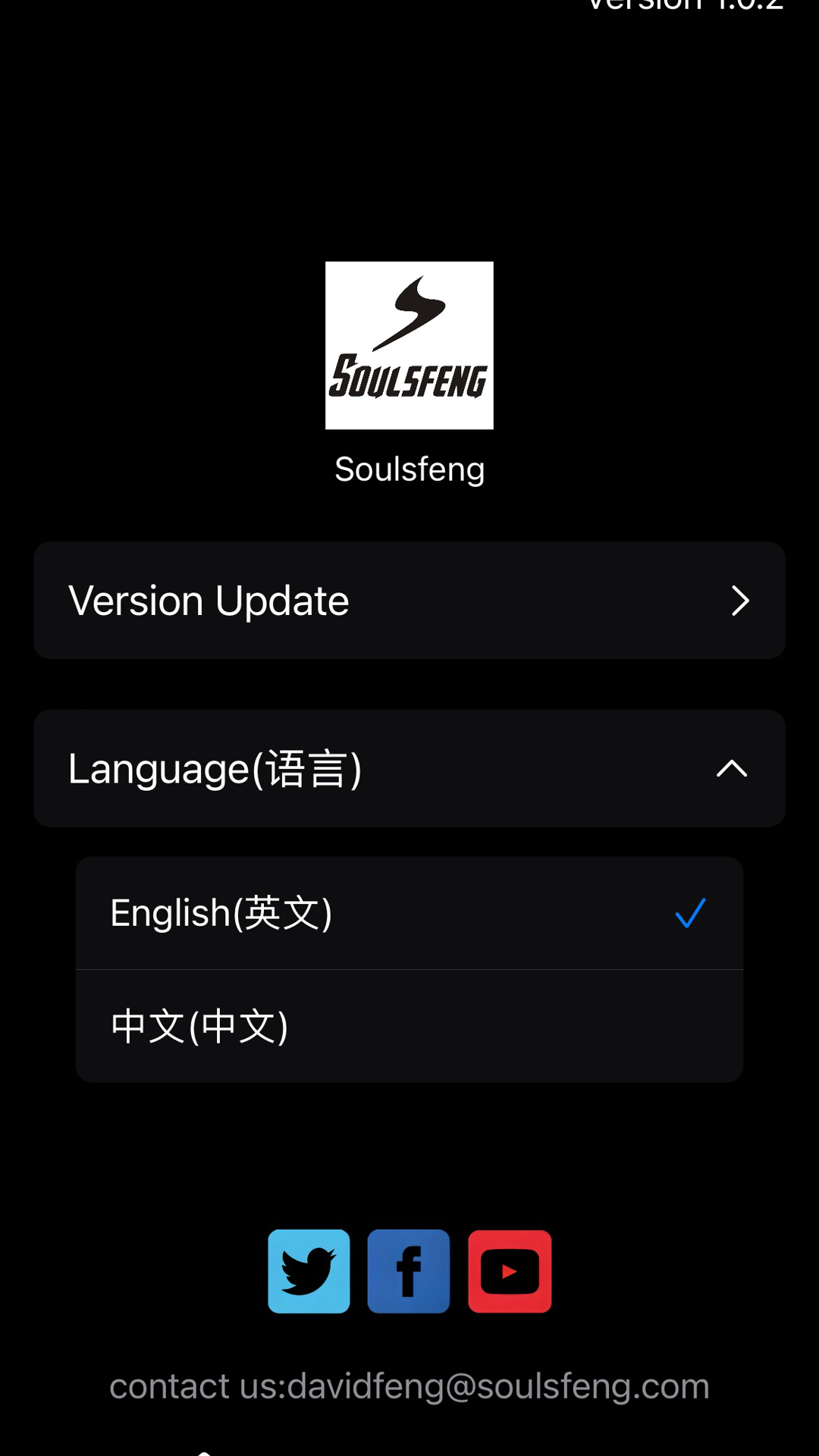The height and width of the screenshot is (1456, 819).
Task: Select English(英文) language
Action: coord(409,912)
